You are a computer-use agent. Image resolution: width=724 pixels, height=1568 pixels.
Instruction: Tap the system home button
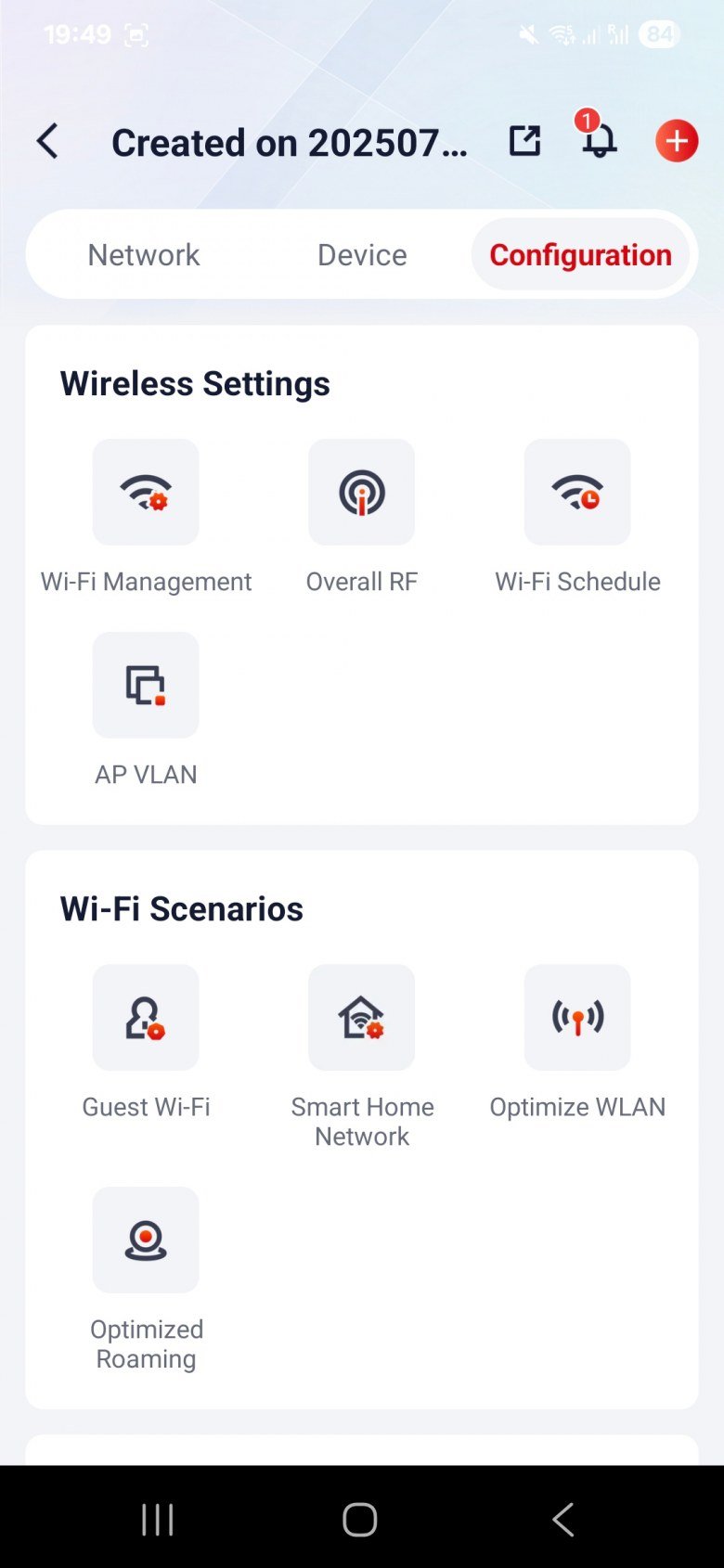click(360, 1519)
